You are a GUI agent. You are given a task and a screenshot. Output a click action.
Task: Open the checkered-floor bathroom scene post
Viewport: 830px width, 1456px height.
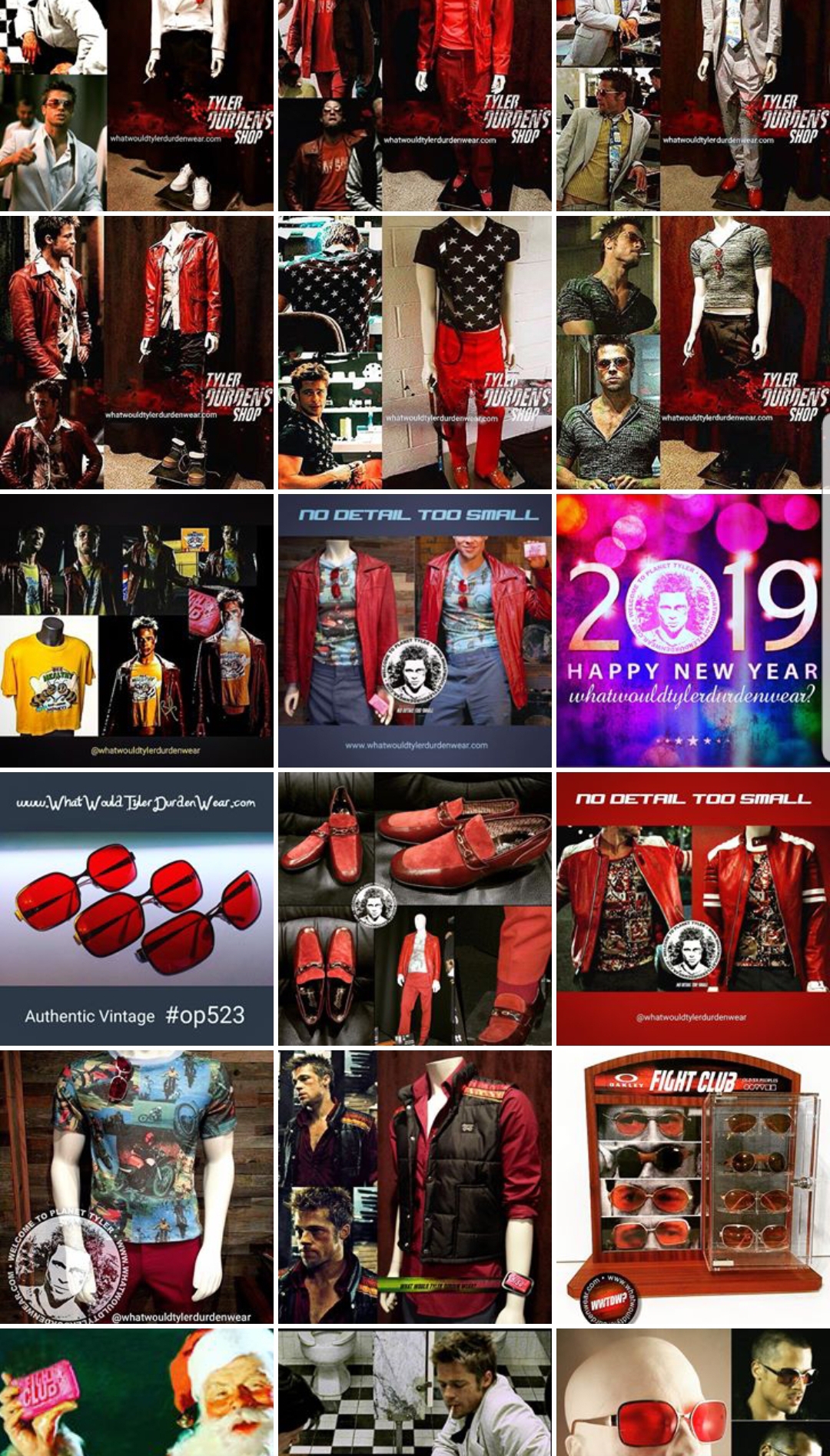pos(415,1392)
